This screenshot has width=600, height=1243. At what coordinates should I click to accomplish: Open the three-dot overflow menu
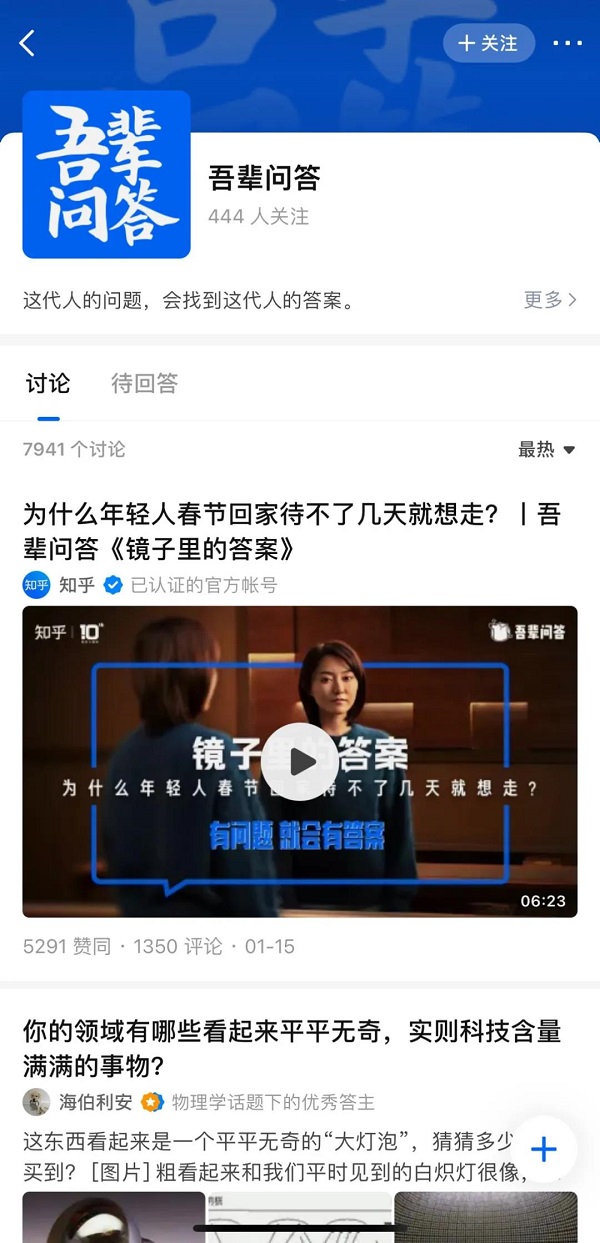567,43
